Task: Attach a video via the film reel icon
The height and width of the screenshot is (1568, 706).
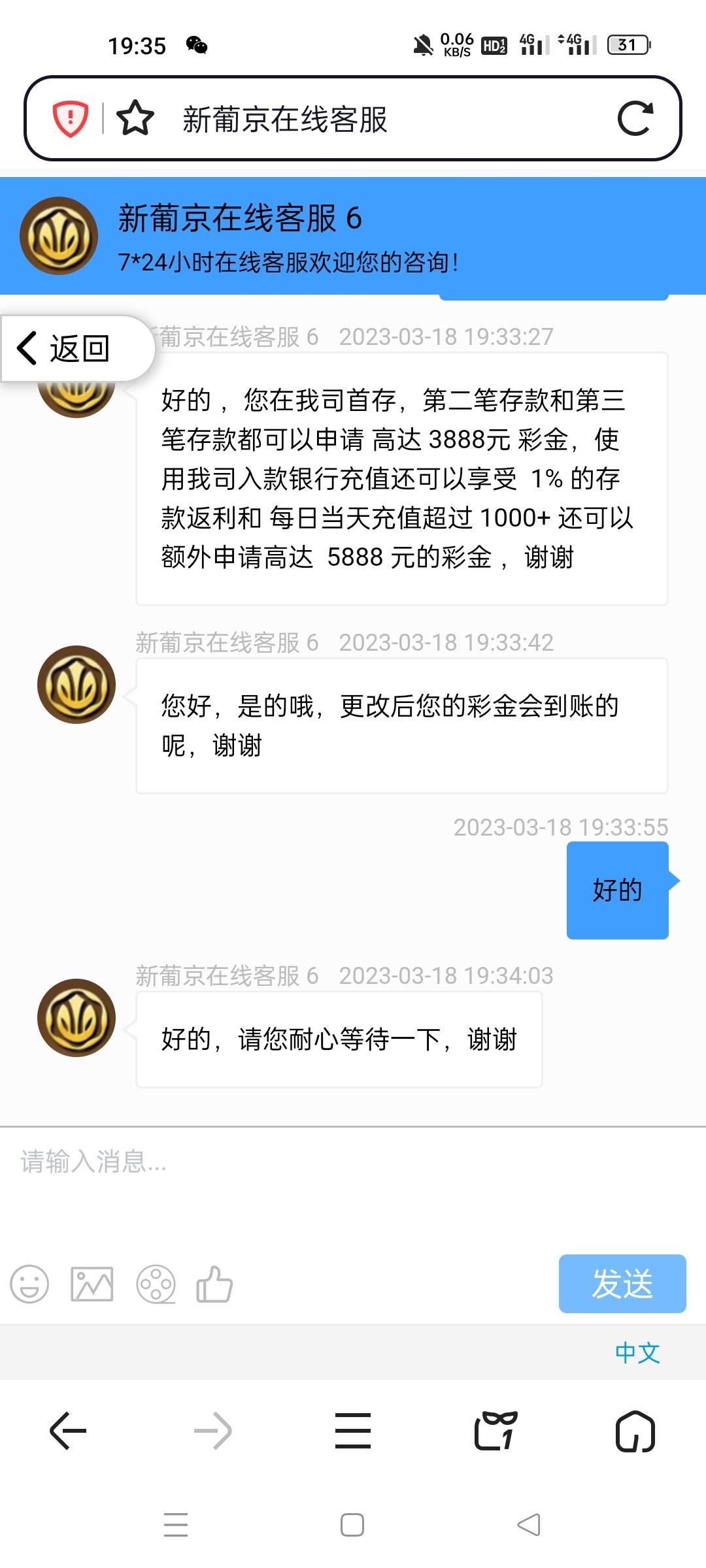Action: point(156,1284)
